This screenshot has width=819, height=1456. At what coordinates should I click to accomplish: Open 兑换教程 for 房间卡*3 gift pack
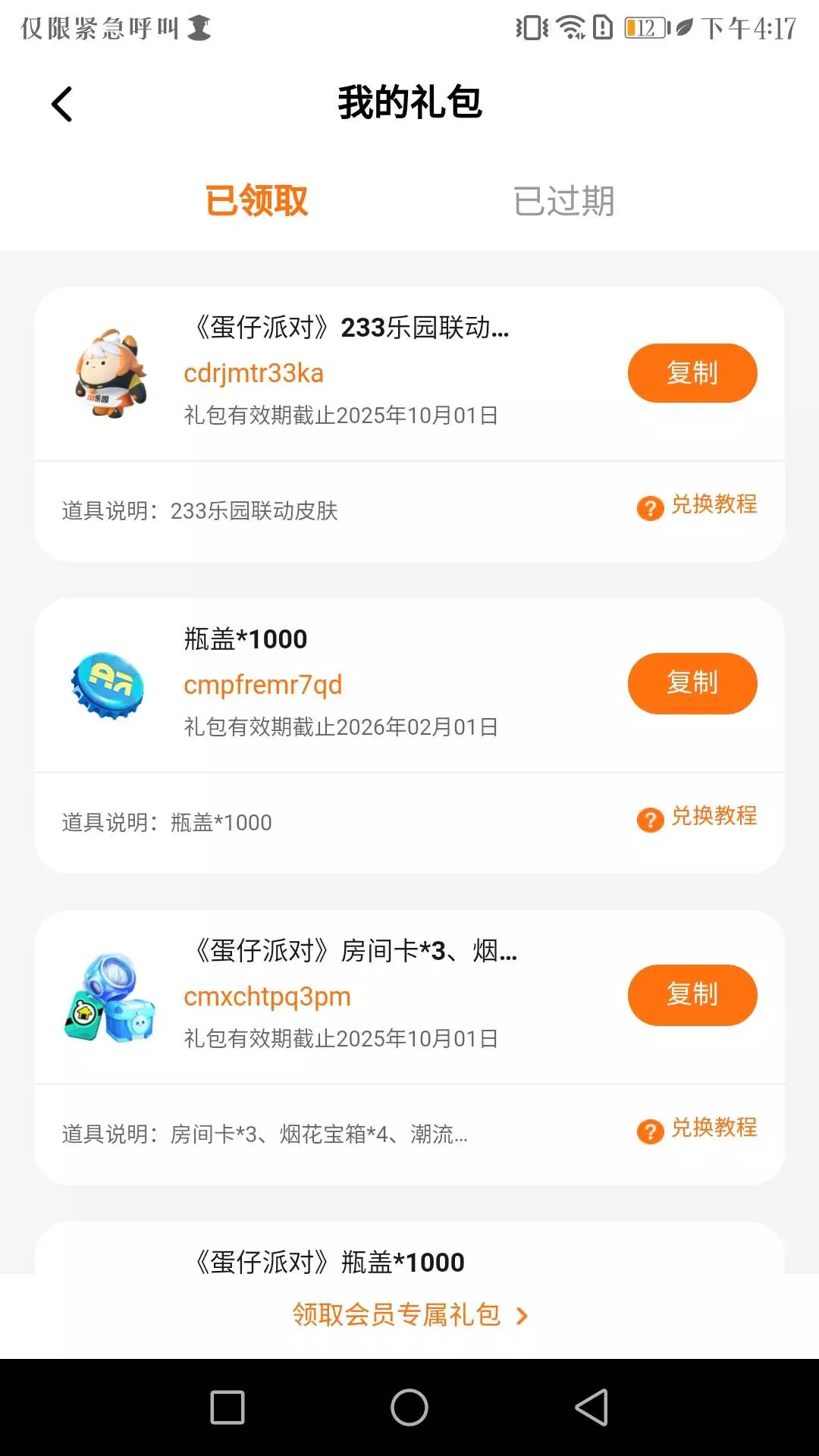tap(697, 1128)
